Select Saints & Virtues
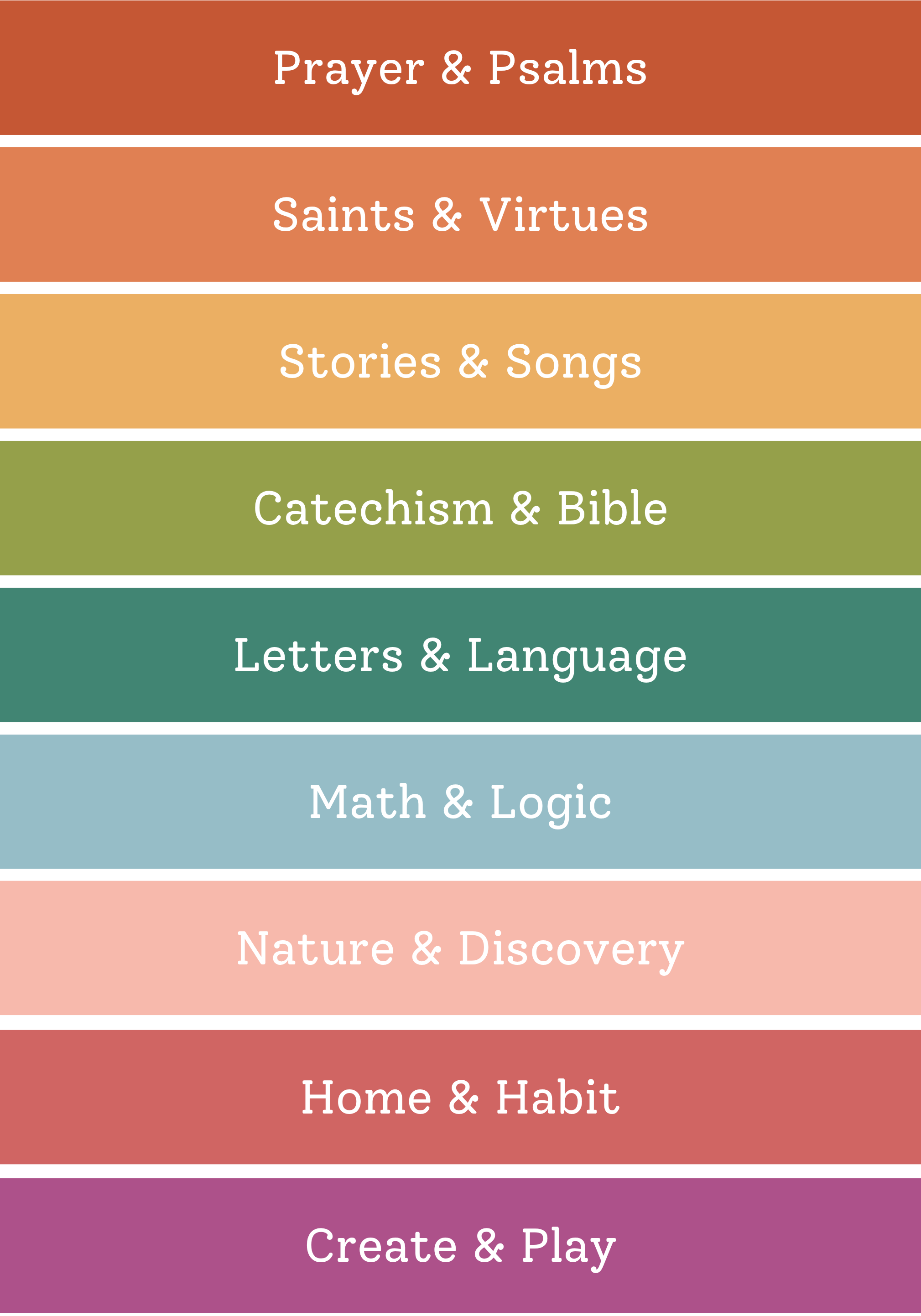Viewport: 921px width, 1316px height. 461,215
